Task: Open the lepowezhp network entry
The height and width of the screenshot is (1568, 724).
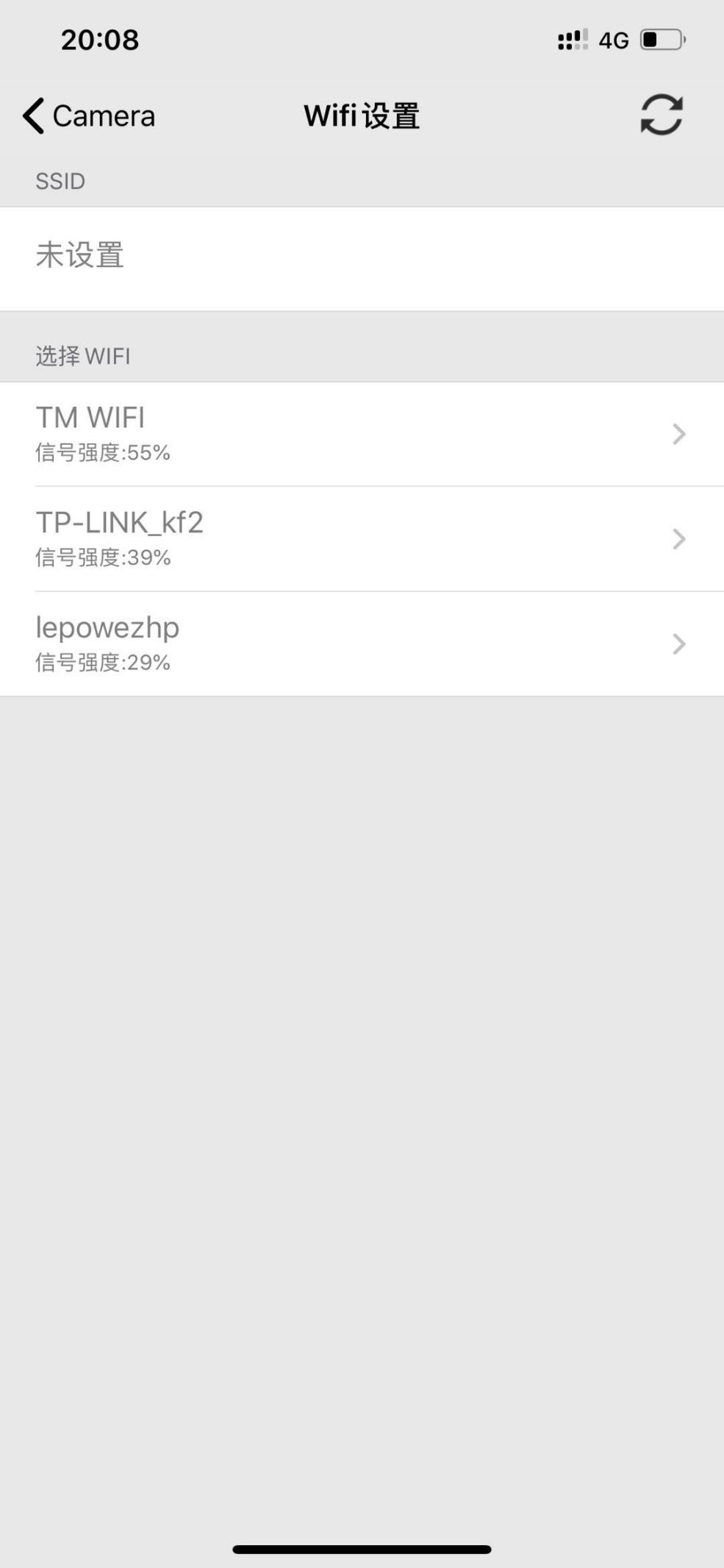Action: [x=360, y=644]
